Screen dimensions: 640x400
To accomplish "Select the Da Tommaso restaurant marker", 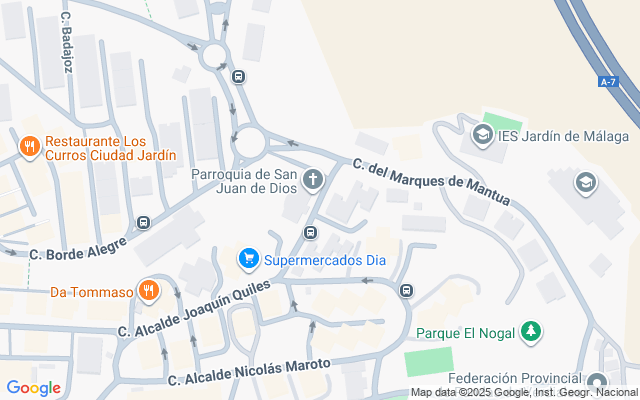I will [x=149, y=291].
